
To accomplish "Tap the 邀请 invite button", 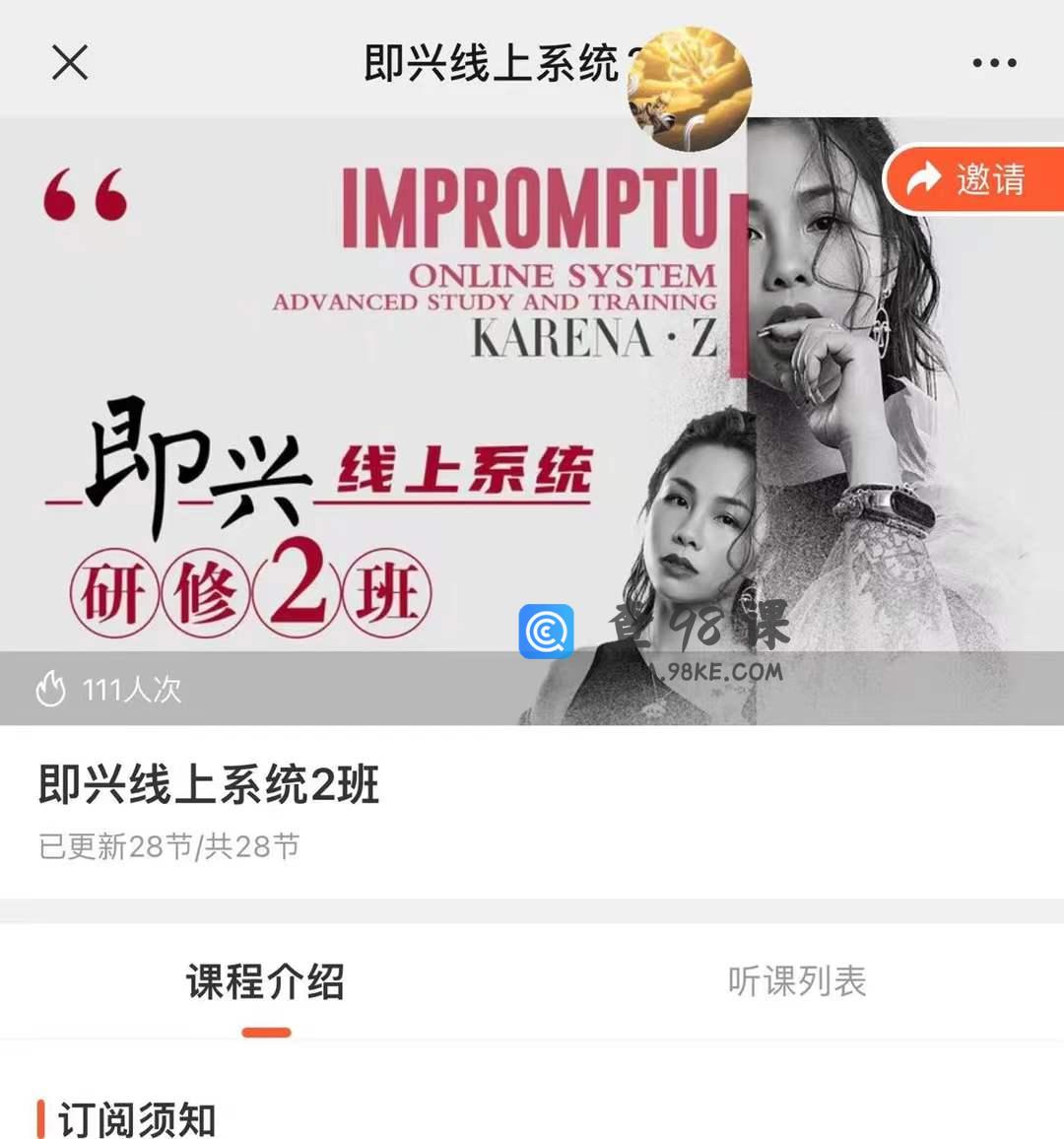I will point(972,179).
